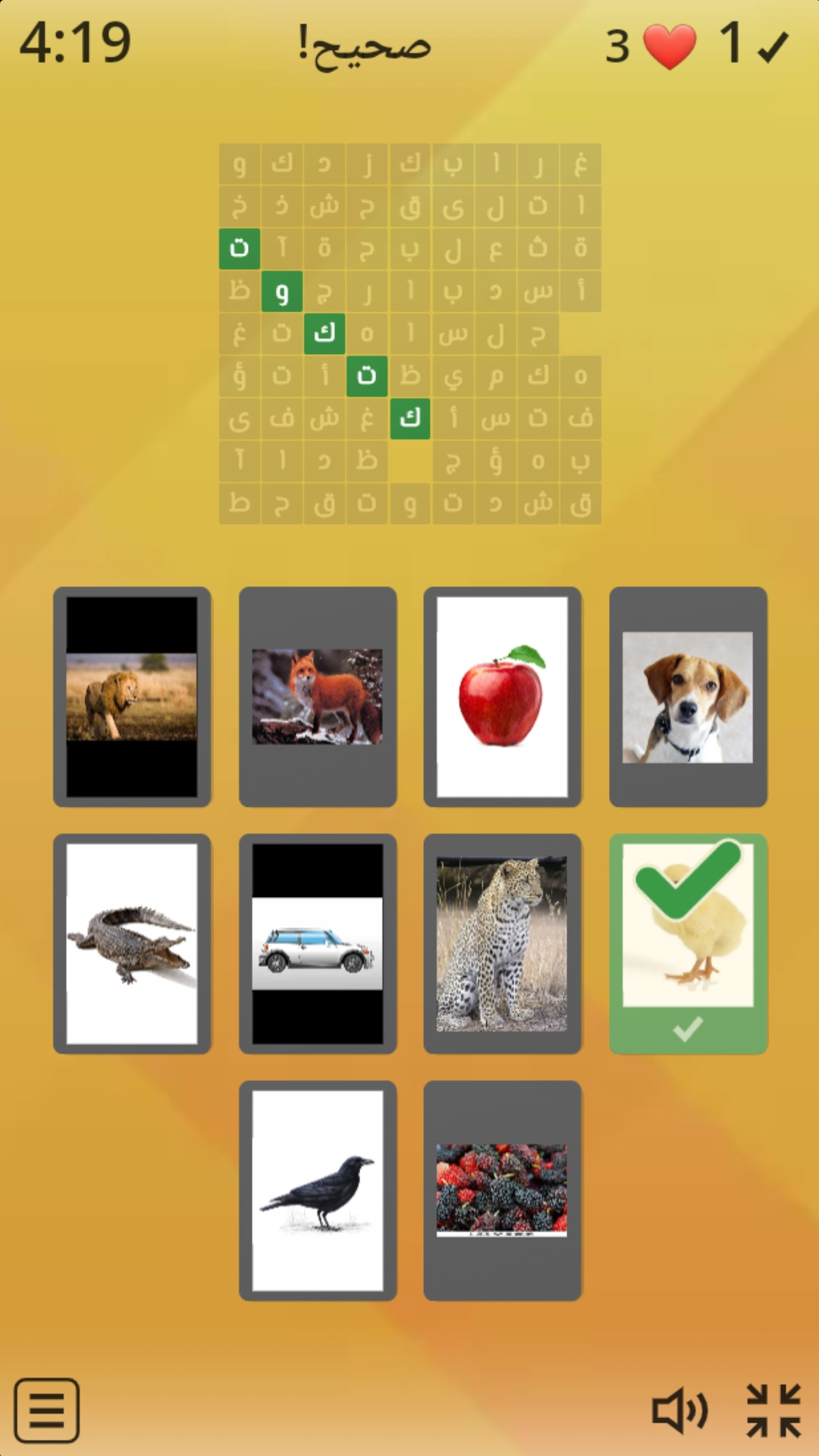This screenshot has width=819, height=1456.
Task: Exit fullscreen with the collapse icon
Action: click(773, 1410)
